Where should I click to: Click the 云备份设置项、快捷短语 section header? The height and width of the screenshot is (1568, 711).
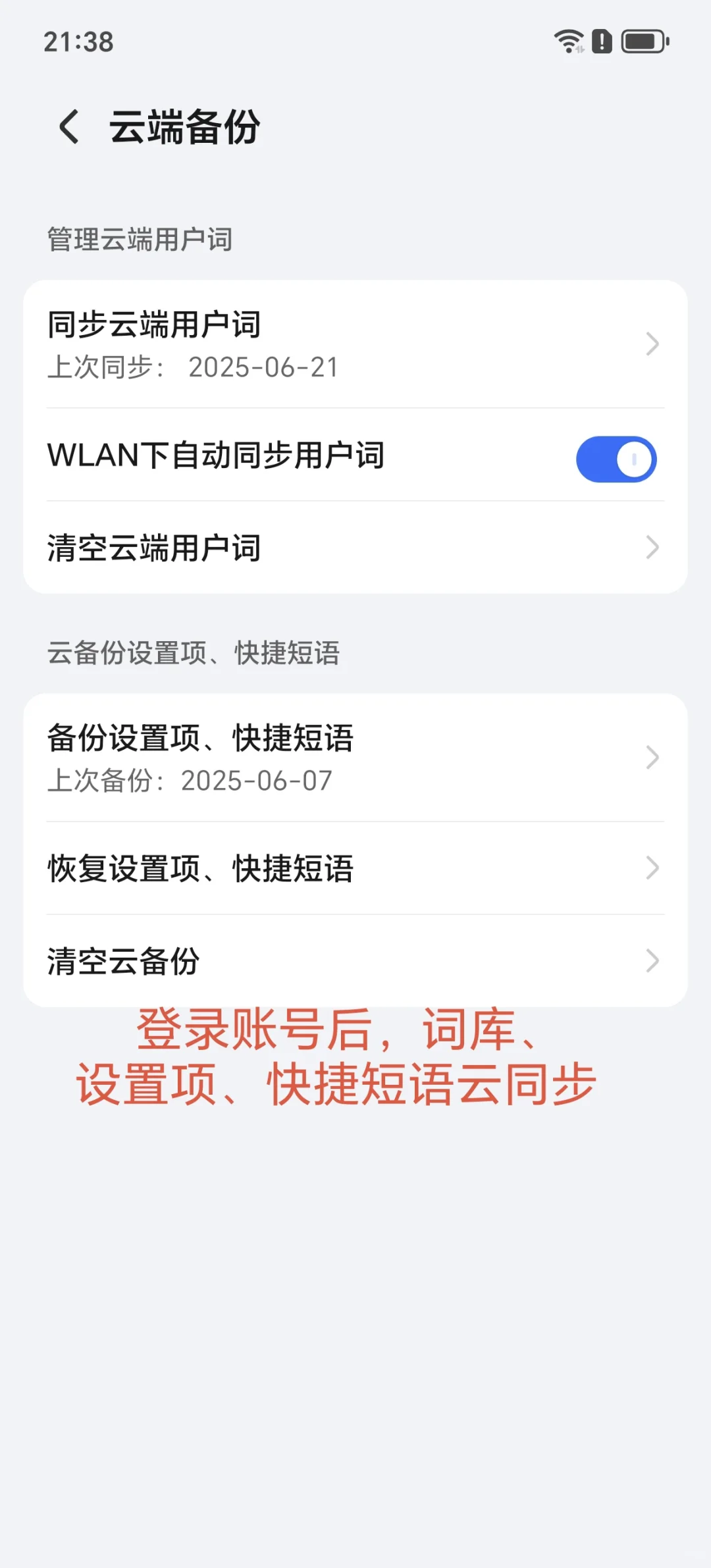[194, 653]
